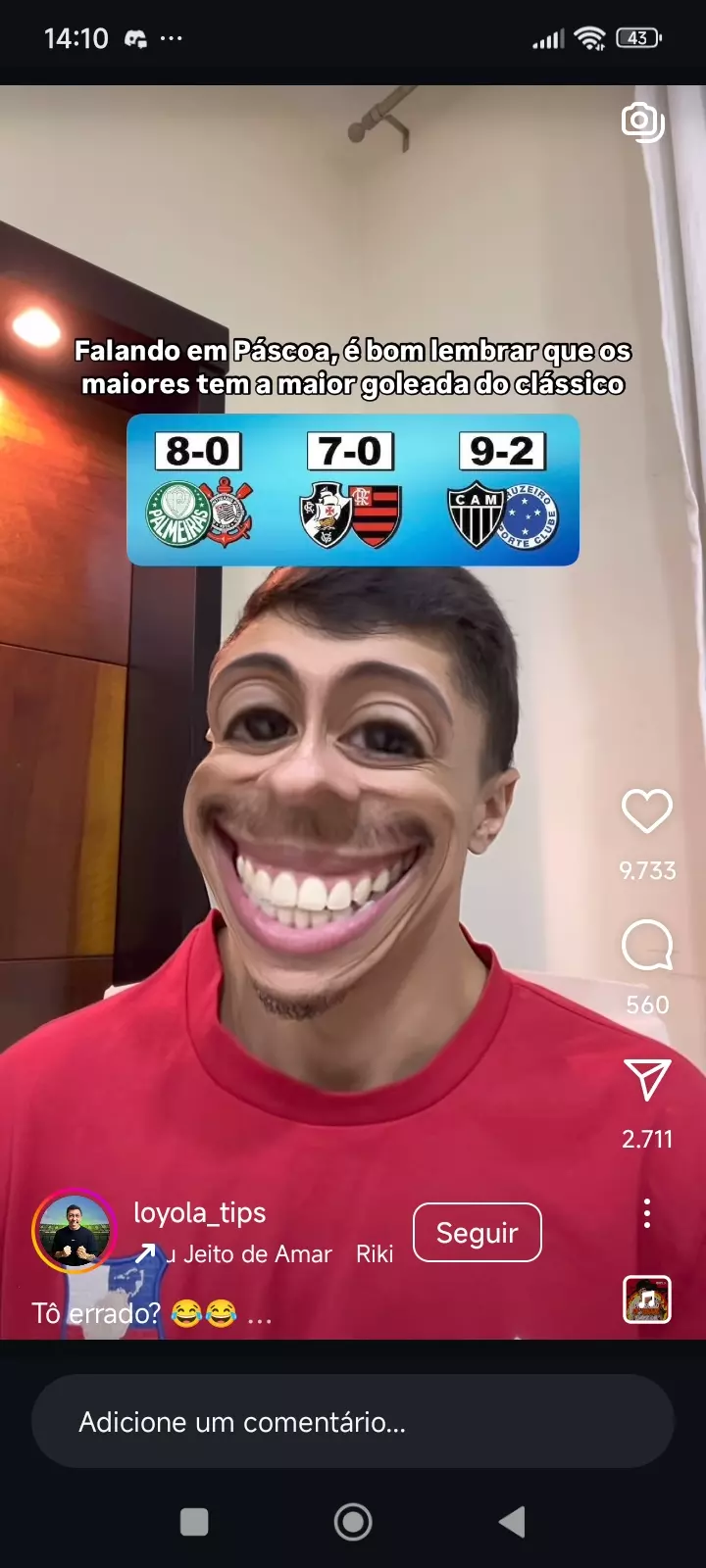
Task: Go to the system home screen
Action: click(x=353, y=1522)
